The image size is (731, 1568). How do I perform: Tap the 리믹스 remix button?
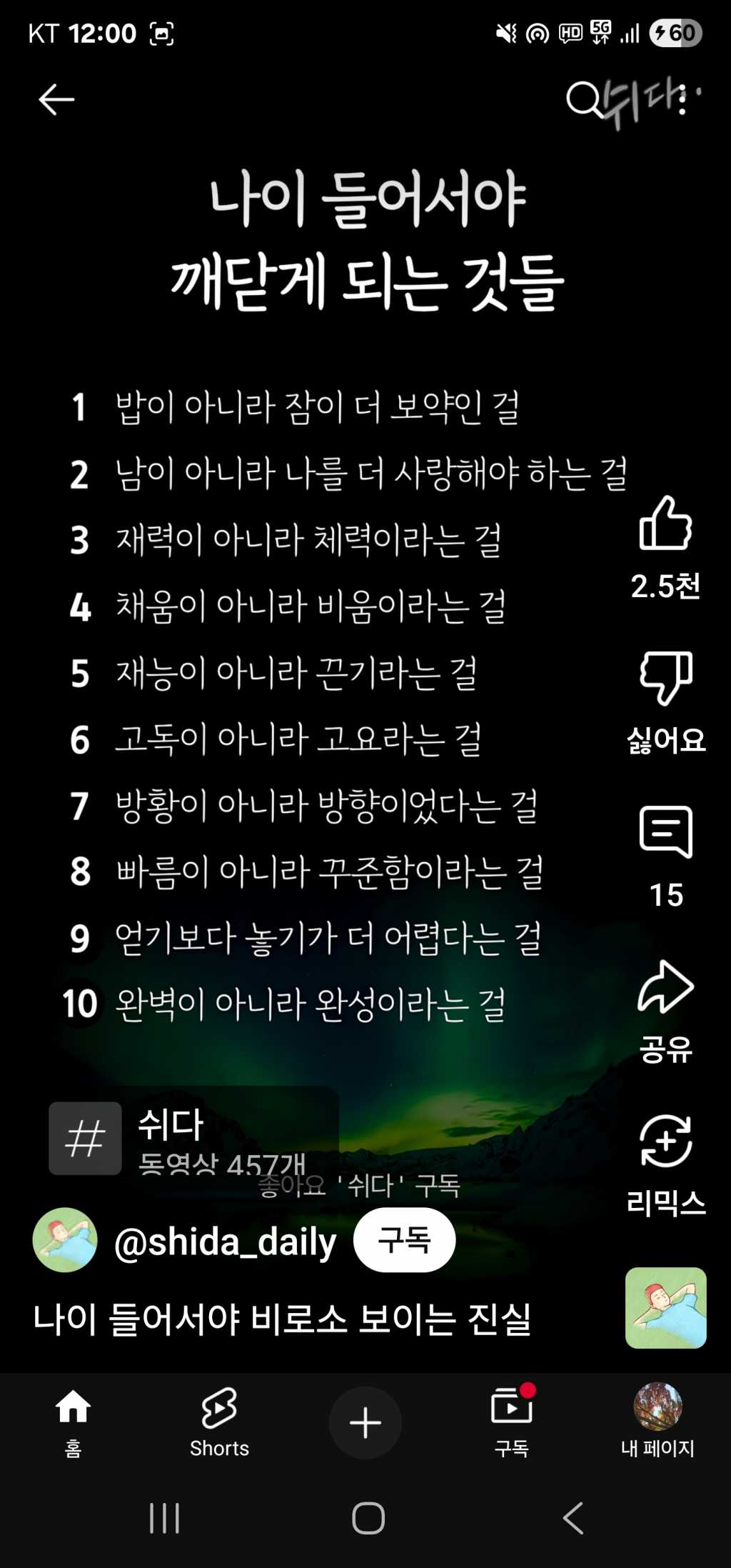665,1142
